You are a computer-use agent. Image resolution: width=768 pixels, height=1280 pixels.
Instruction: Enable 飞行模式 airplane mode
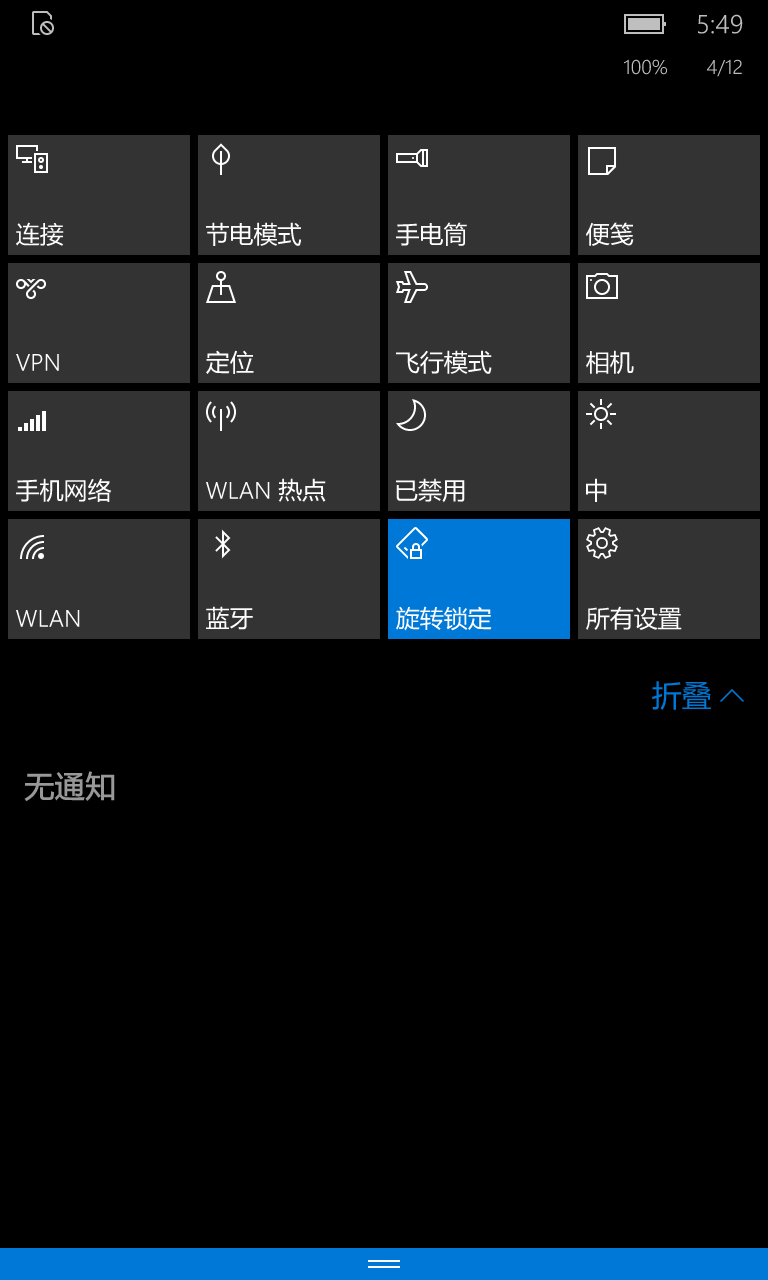tap(479, 323)
